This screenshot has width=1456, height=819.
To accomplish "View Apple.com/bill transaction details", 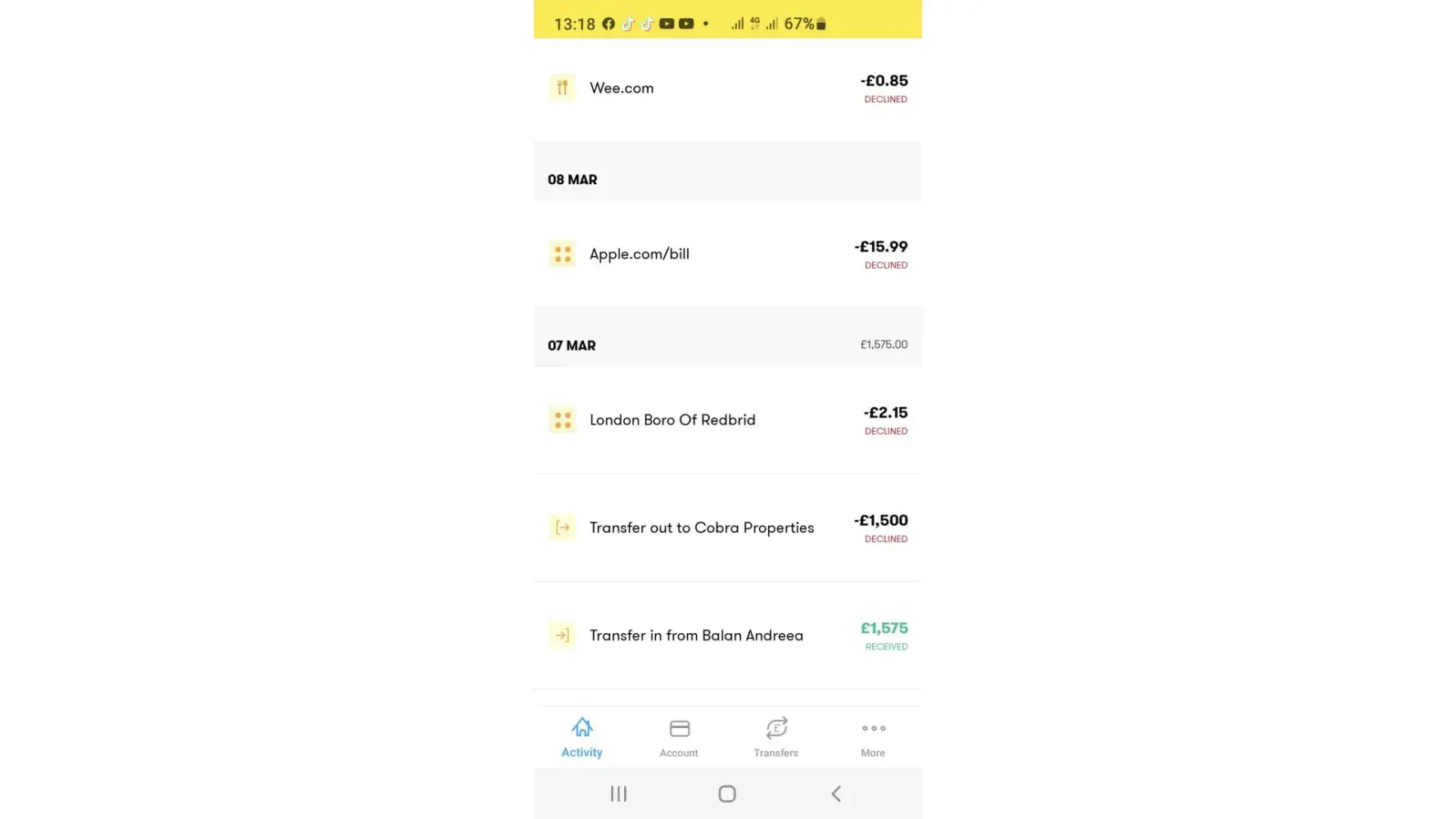I will [x=727, y=254].
